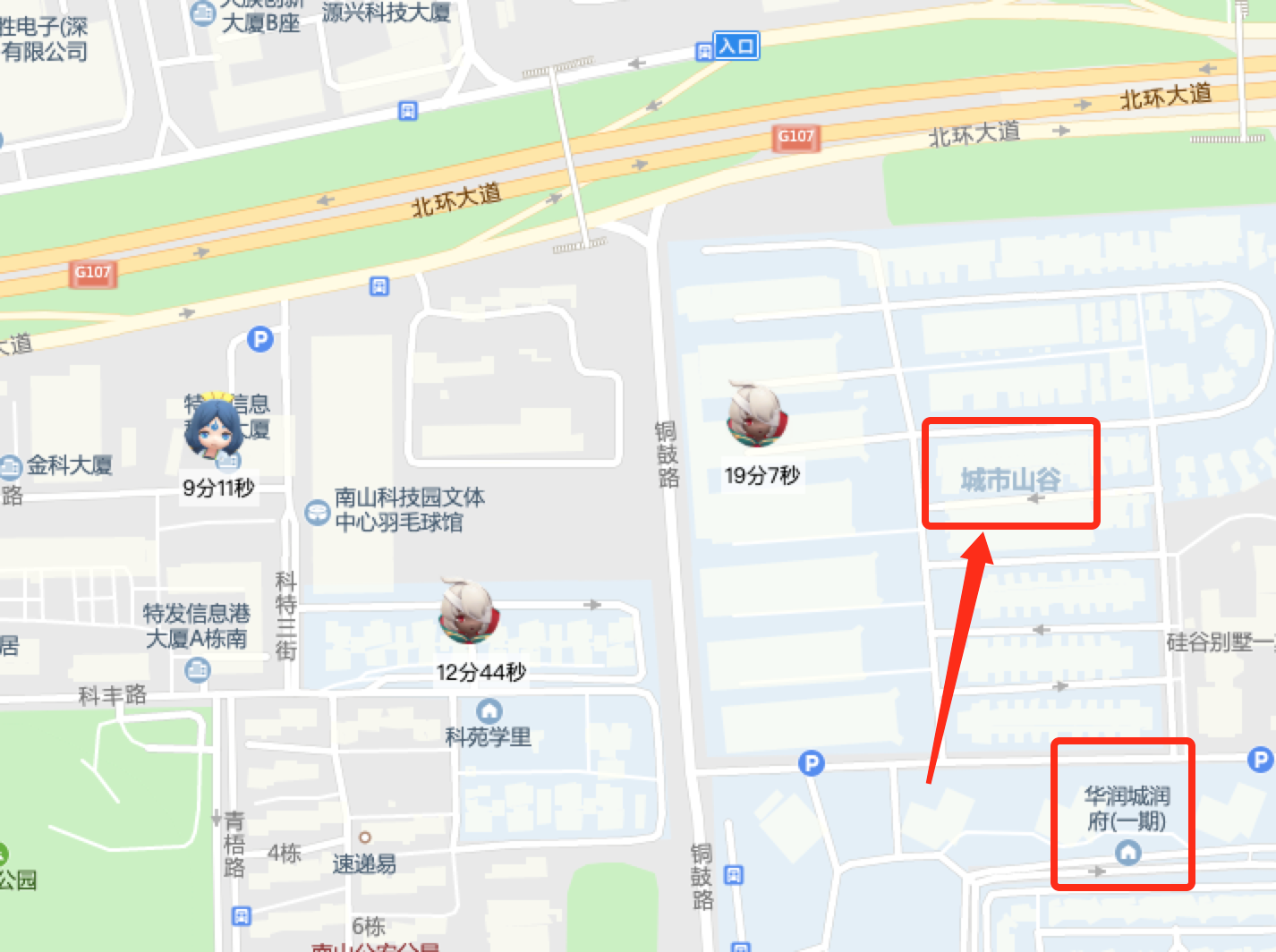1276x952 pixels.
Task: Select the 华润城润府(一期) location marker
Action: 1128,853
